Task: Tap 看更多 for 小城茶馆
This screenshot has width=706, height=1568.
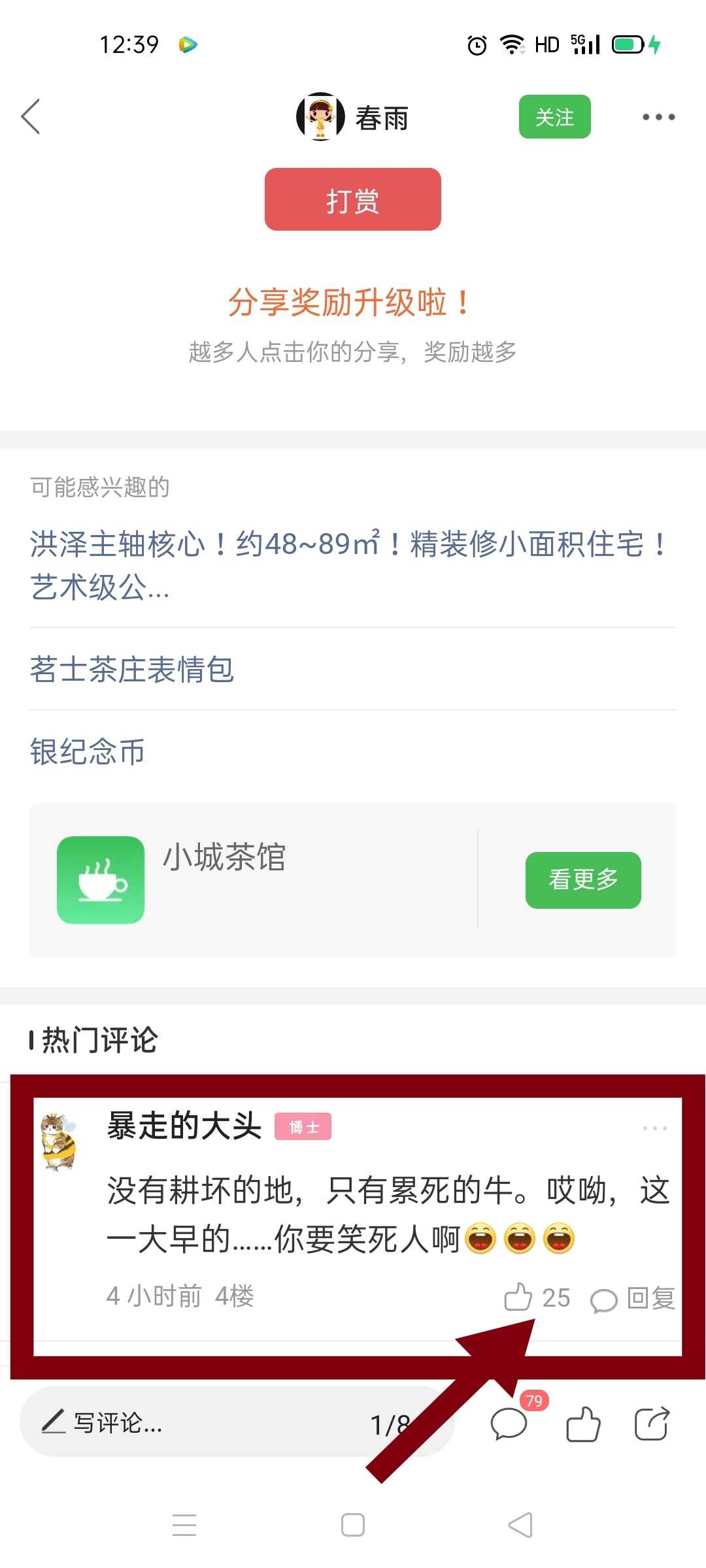Action: 583,879
